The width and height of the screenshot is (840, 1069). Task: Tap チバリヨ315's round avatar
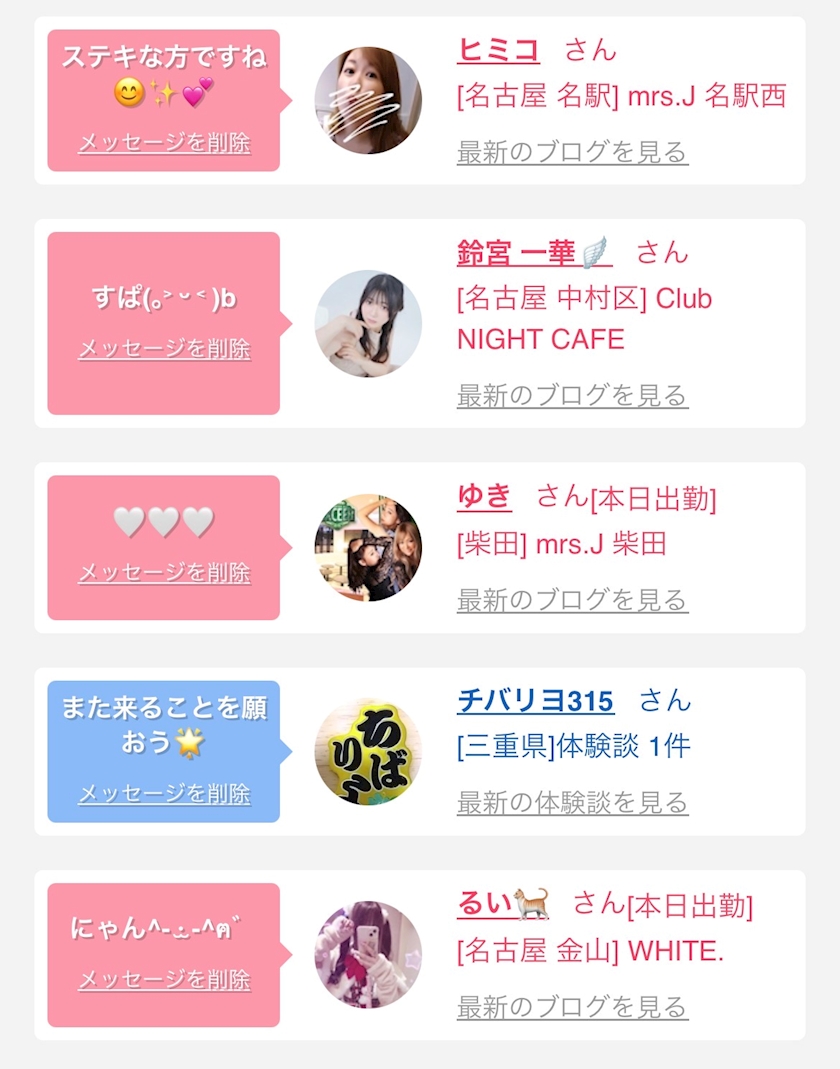pyautogui.click(x=368, y=751)
